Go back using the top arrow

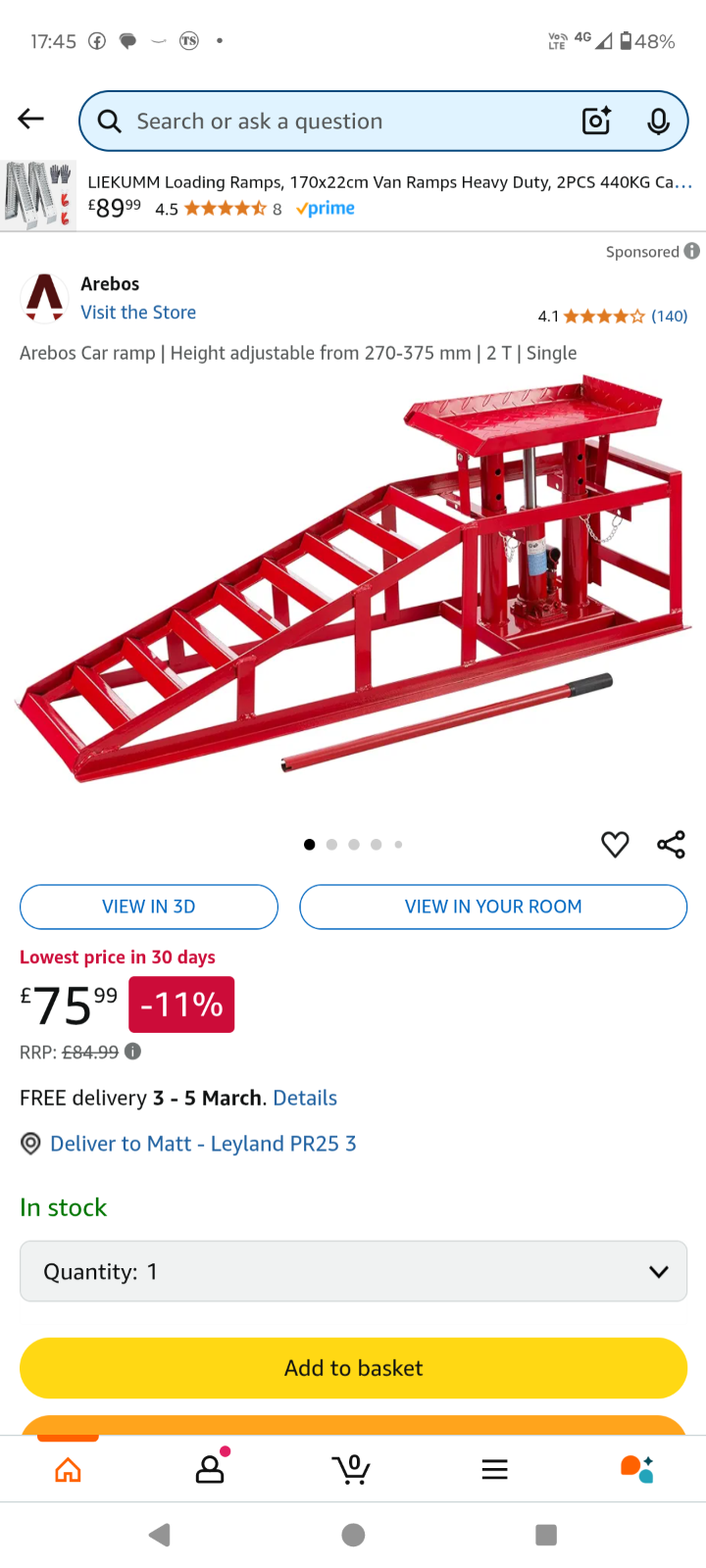coord(31,120)
